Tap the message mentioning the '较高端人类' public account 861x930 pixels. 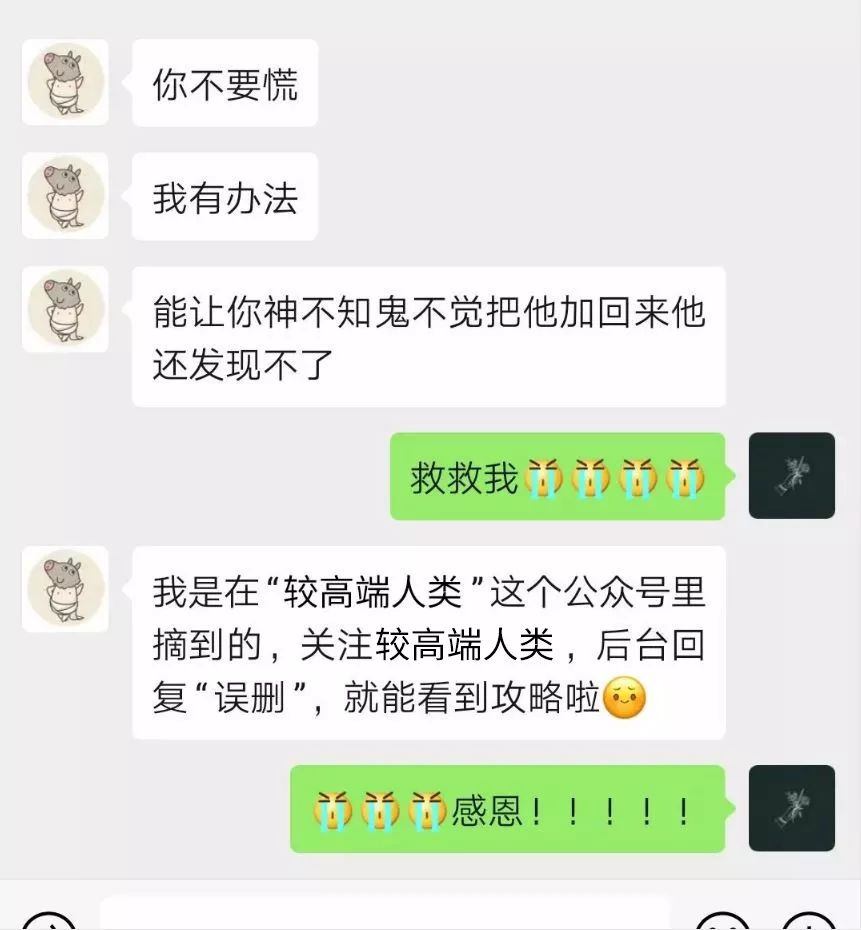(x=430, y=644)
